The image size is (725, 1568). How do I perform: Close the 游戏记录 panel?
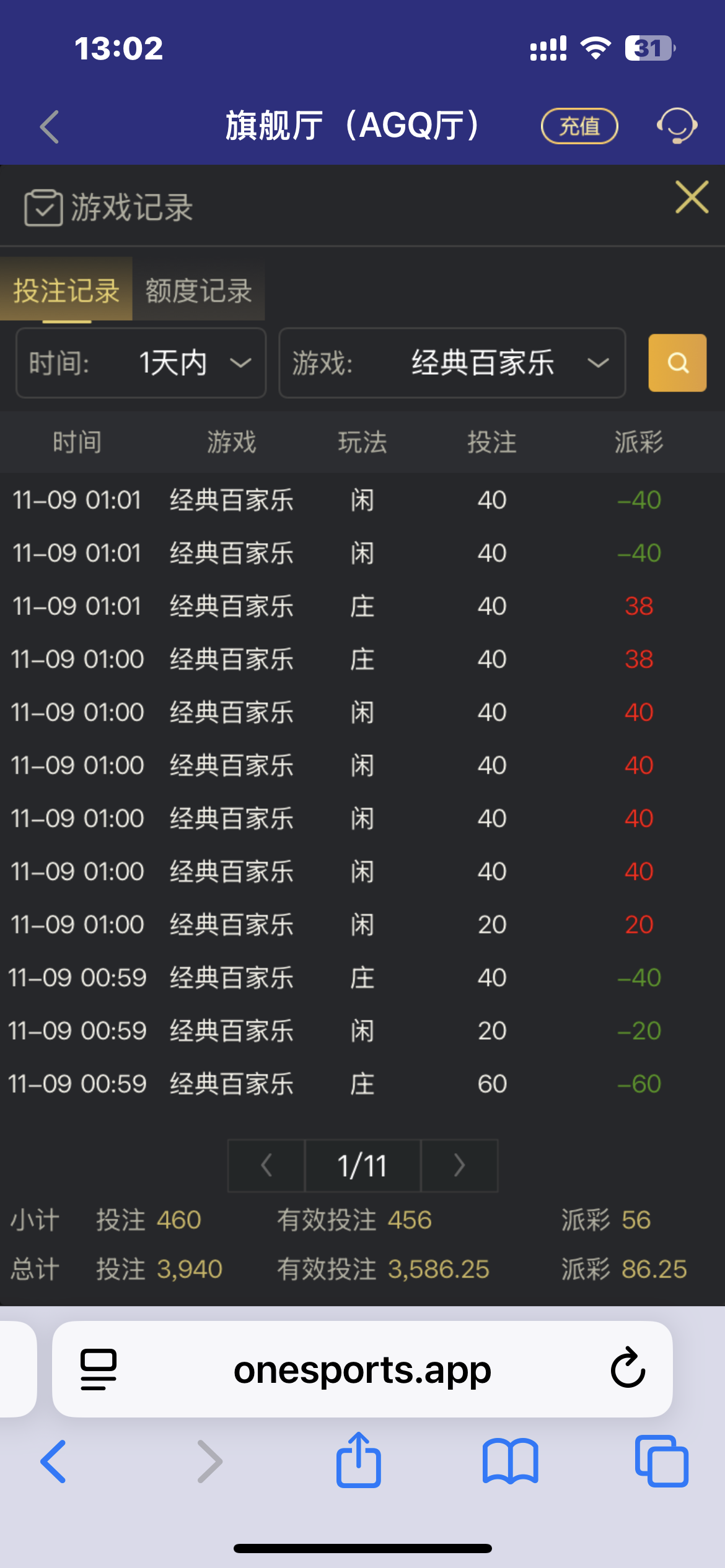pos(692,198)
